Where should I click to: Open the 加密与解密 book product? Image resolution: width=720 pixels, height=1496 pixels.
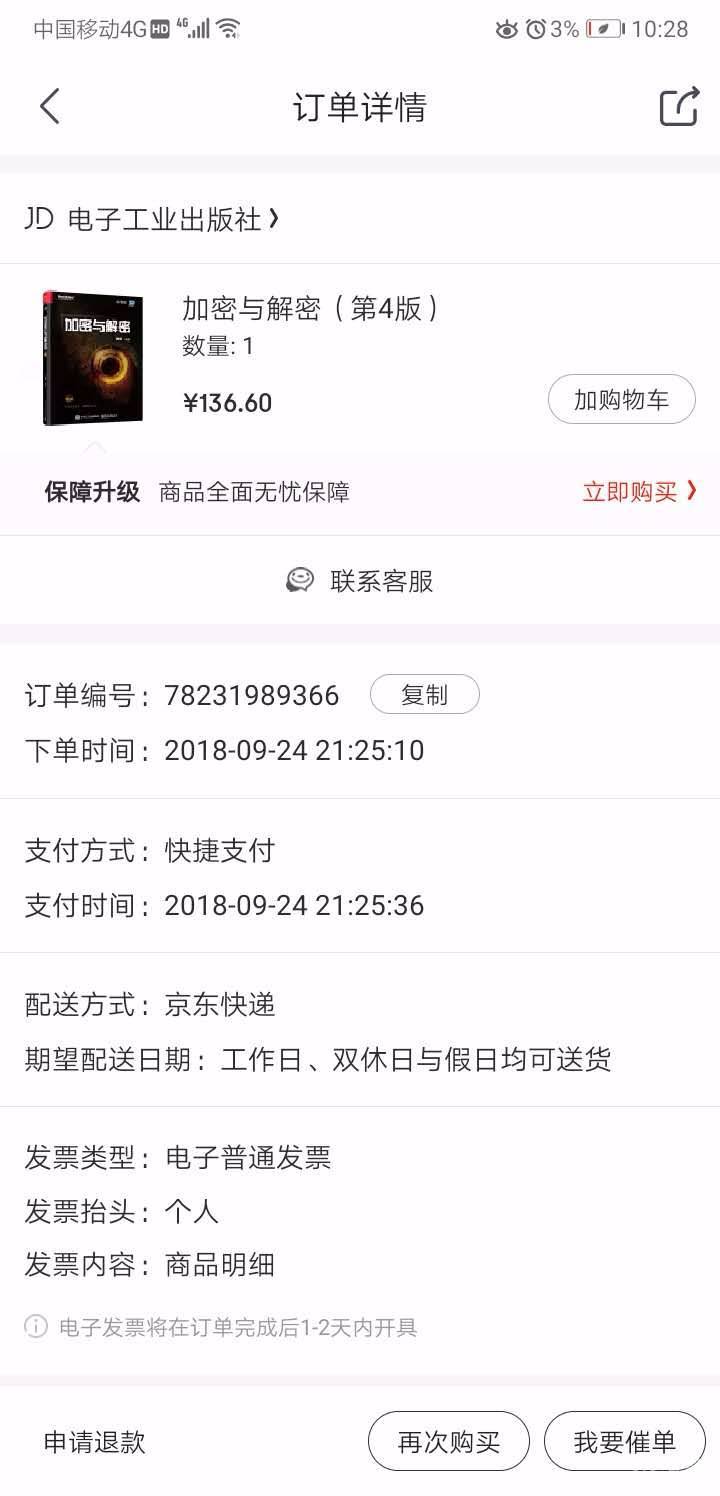point(310,309)
